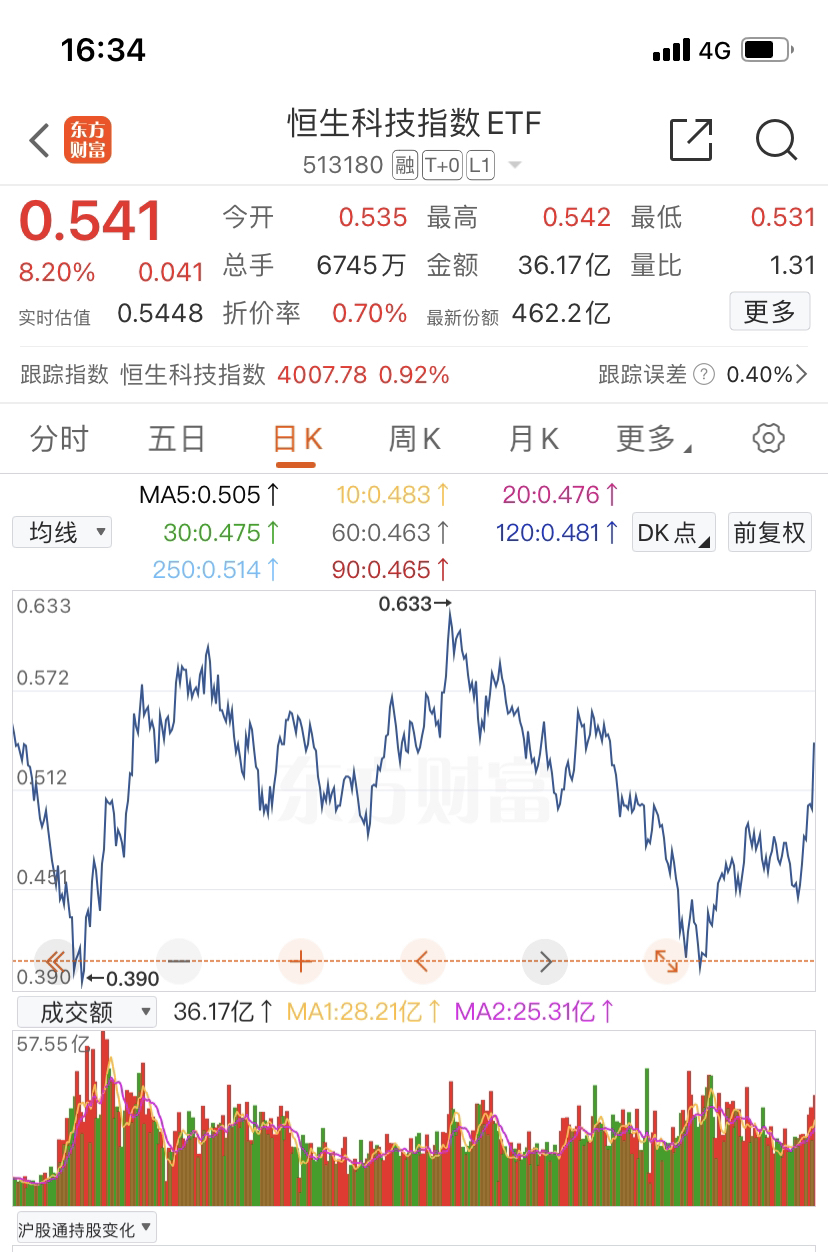Share the 恒生科技指数ETF page
Screen dimensions: 828x1252
click(690, 140)
